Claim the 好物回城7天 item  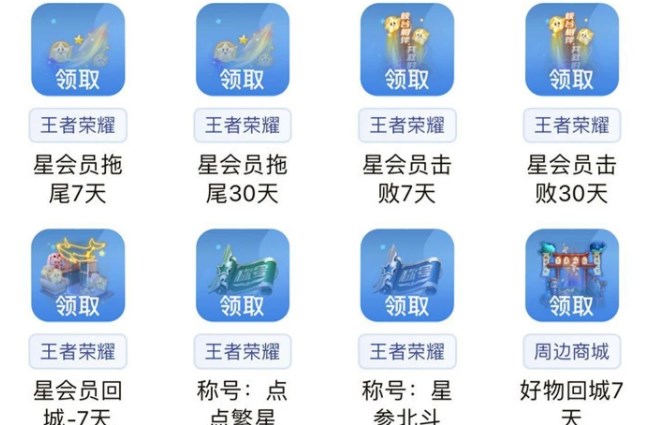click(571, 303)
